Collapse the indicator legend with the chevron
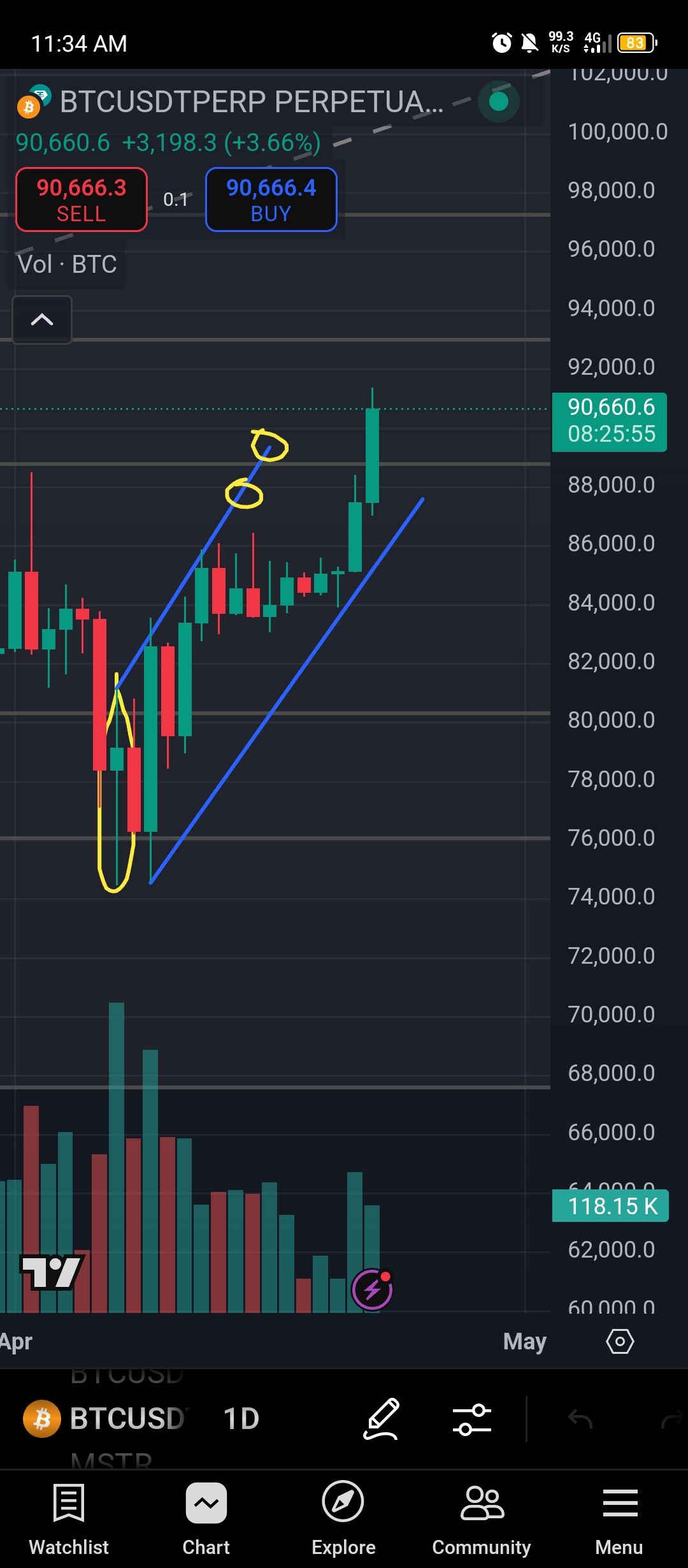Viewport: 688px width, 1568px height. (x=42, y=320)
